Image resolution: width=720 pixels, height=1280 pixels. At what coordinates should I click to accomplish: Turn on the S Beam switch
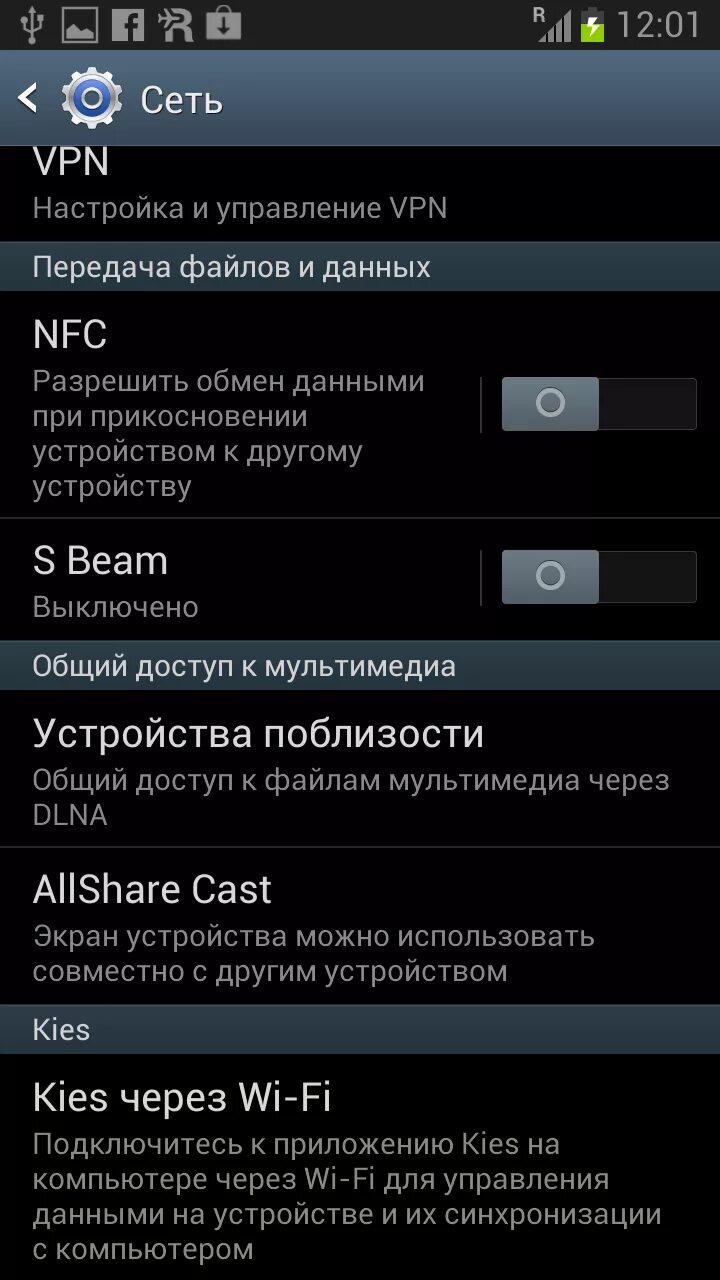[598, 577]
